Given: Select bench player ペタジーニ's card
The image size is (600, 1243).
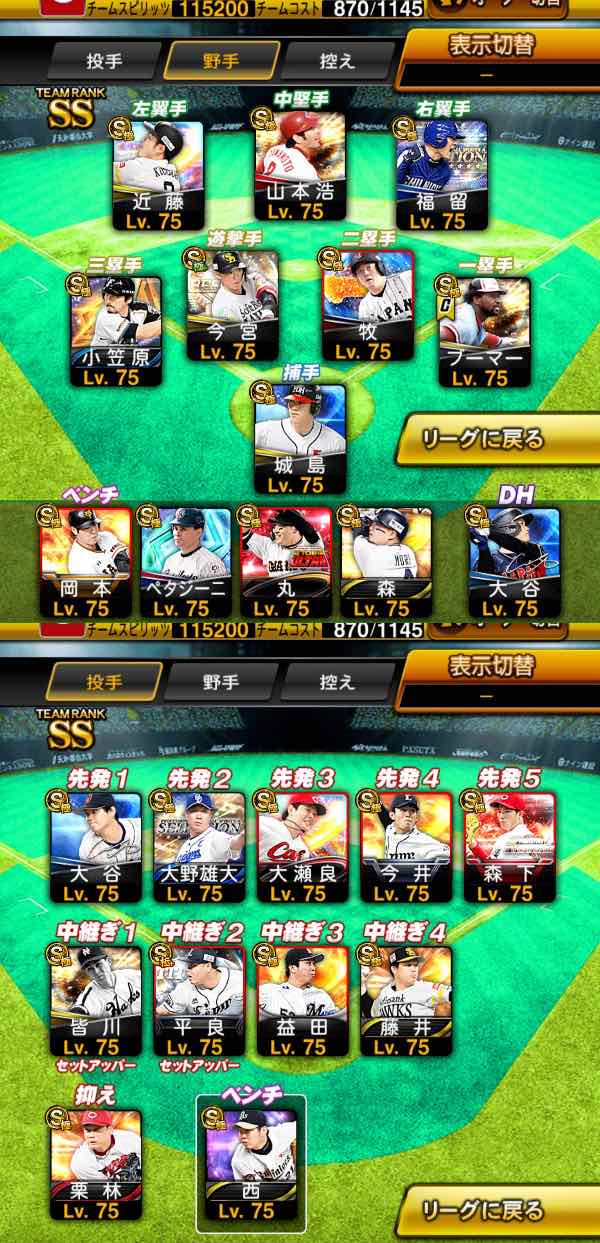Looking at the screenshot, I should click(x=185, y=560).
